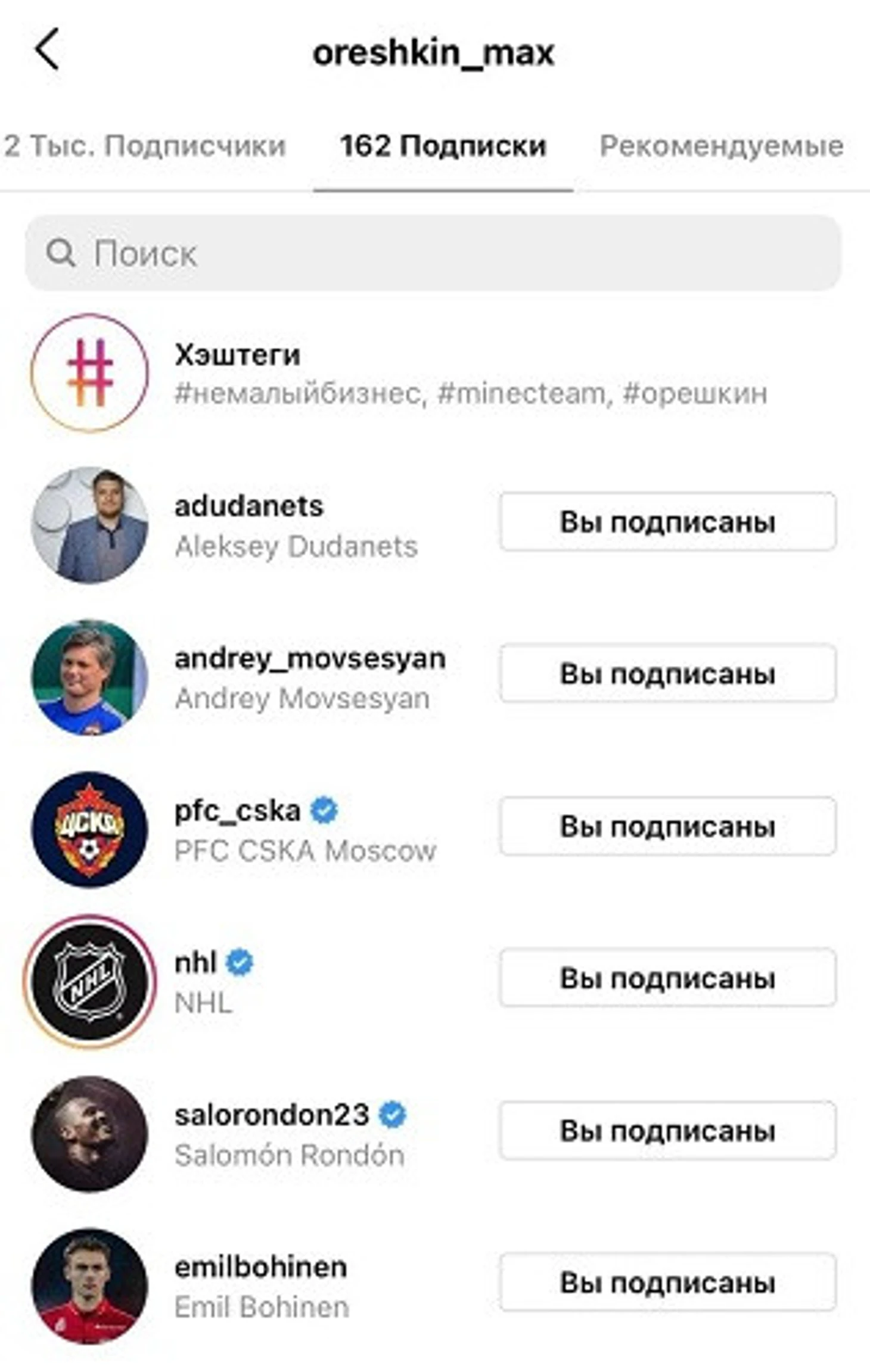Image resolution: width=870 pixels, height=1372 pixels.
Task: Open adudanets profile
Action: click(x=249, y=507)
